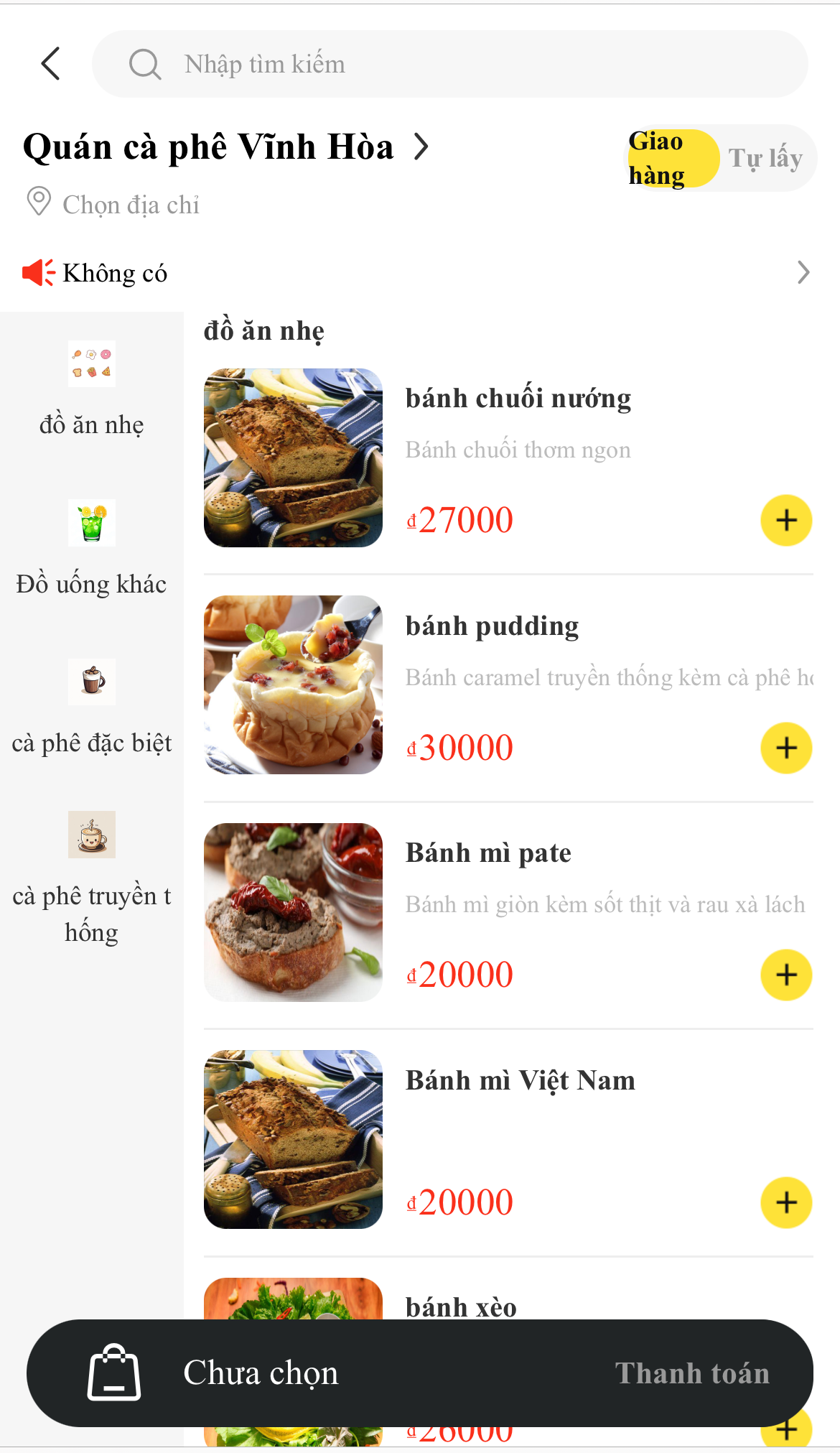The width and height of the screenshot is (840, 1453).
Task: Tap Thanh toán to check out
Action: [x=692, y=1373]
